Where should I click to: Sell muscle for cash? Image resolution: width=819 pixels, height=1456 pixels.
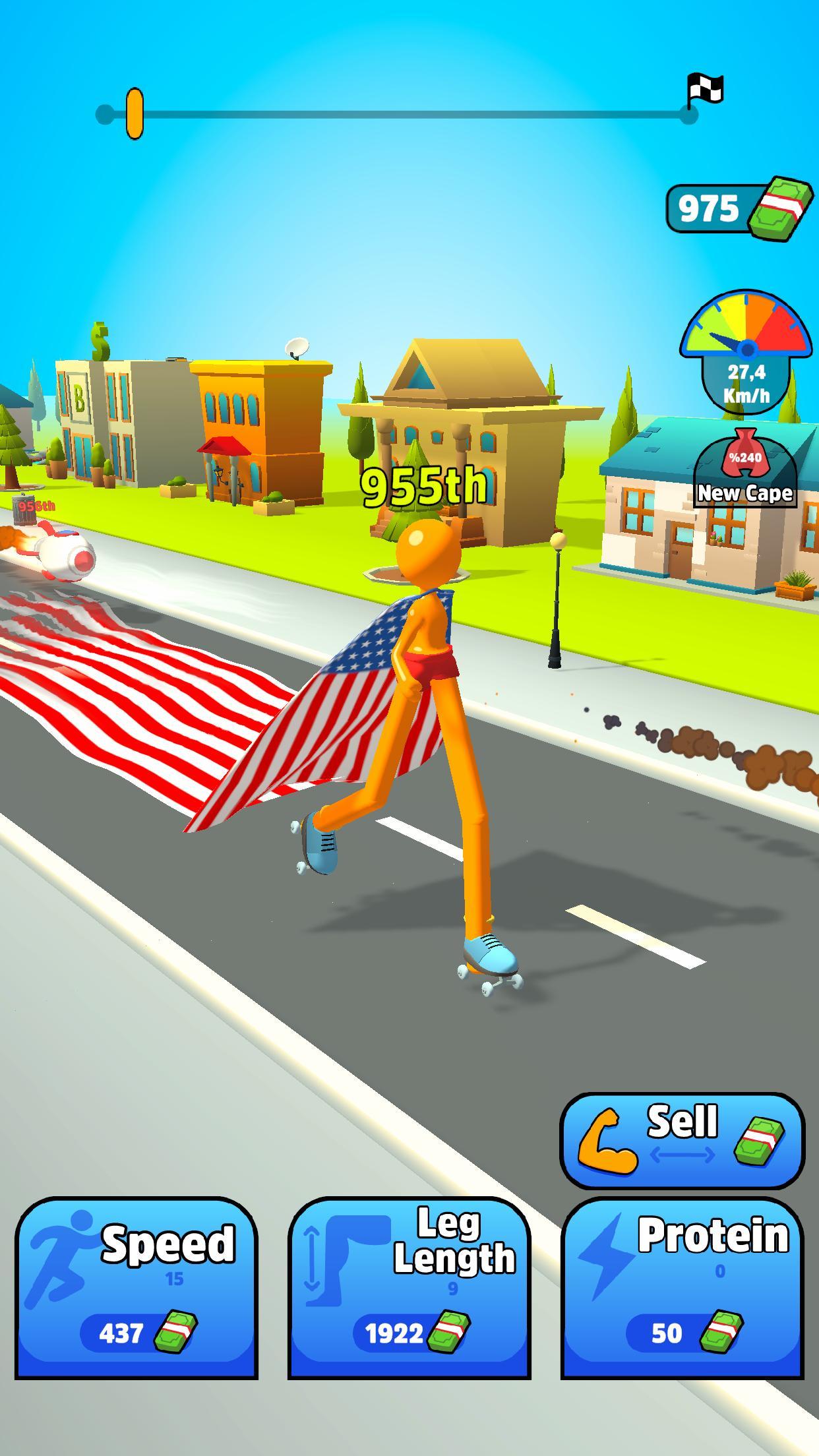pos(682,1141)
